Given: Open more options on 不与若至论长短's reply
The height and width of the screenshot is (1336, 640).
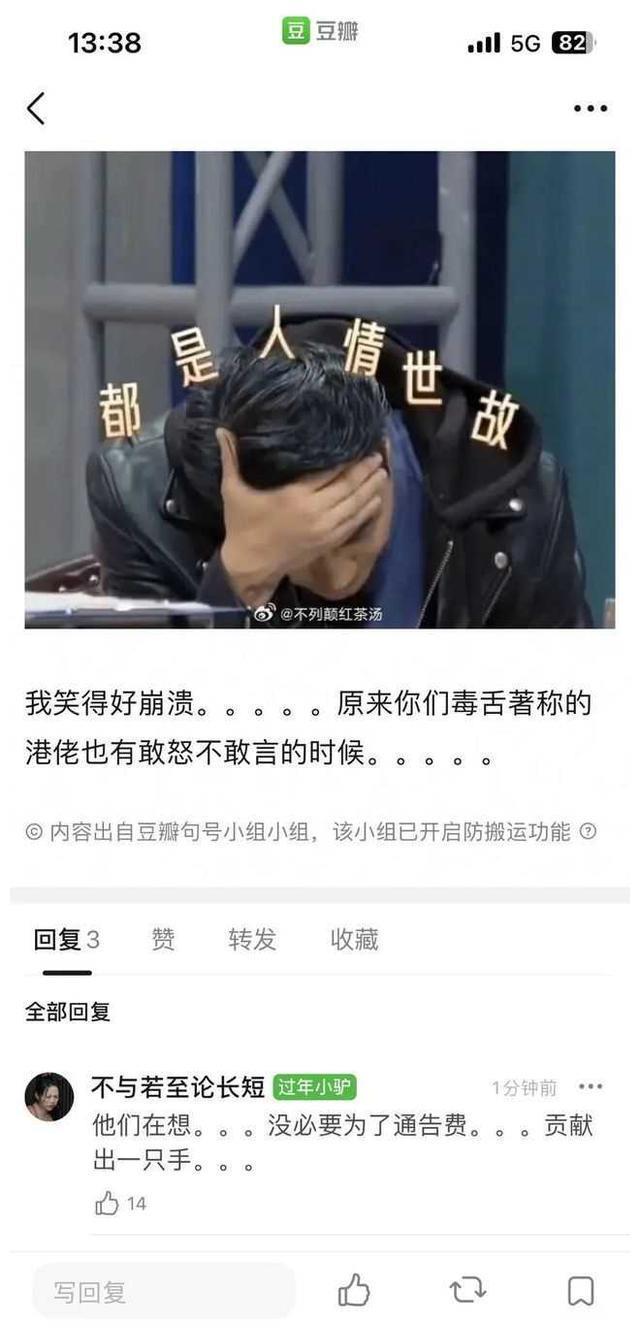Looking at the screenshot, I should [x=591, y=1087].
